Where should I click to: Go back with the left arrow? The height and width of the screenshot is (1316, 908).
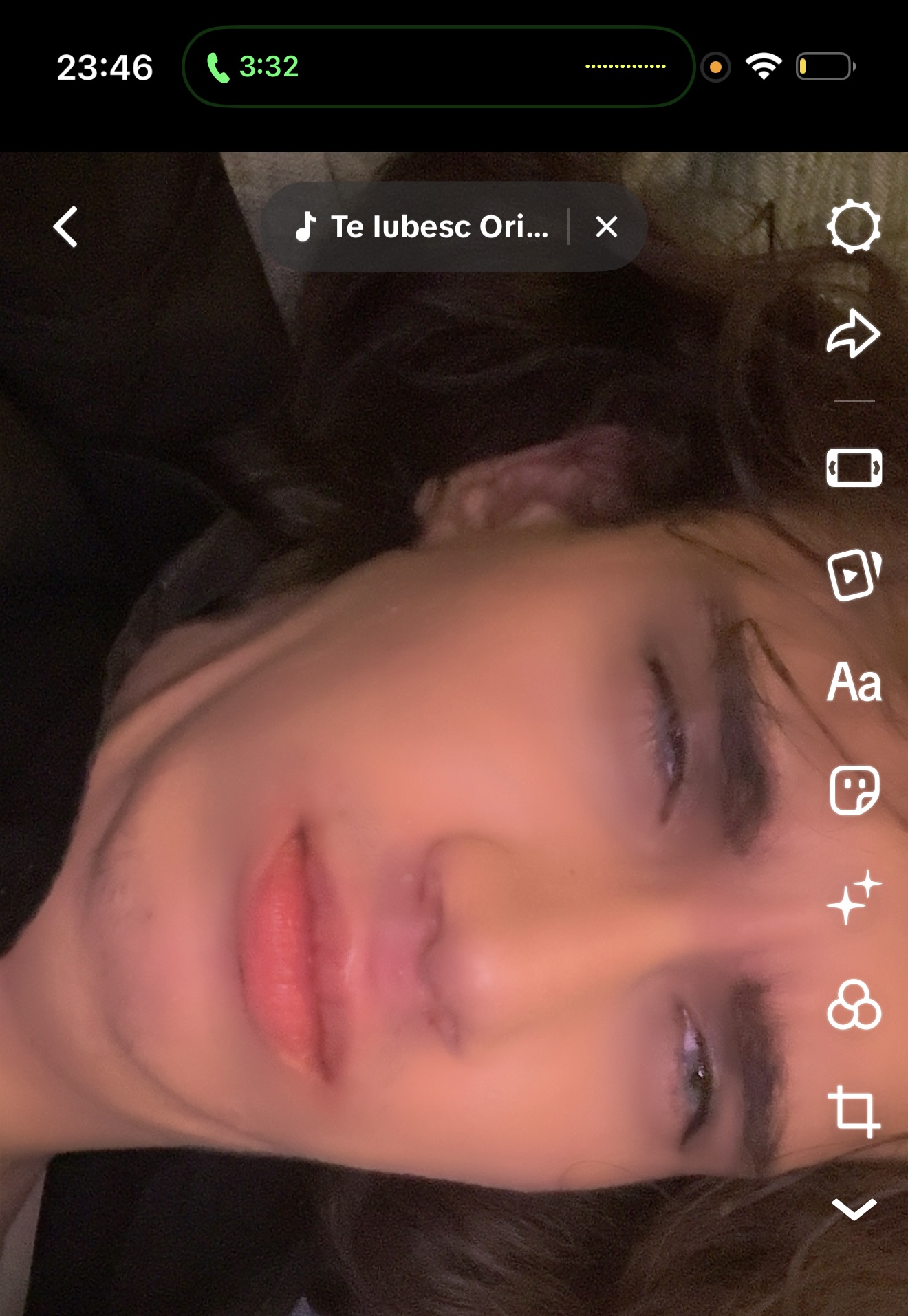click(x=66, y=227)
